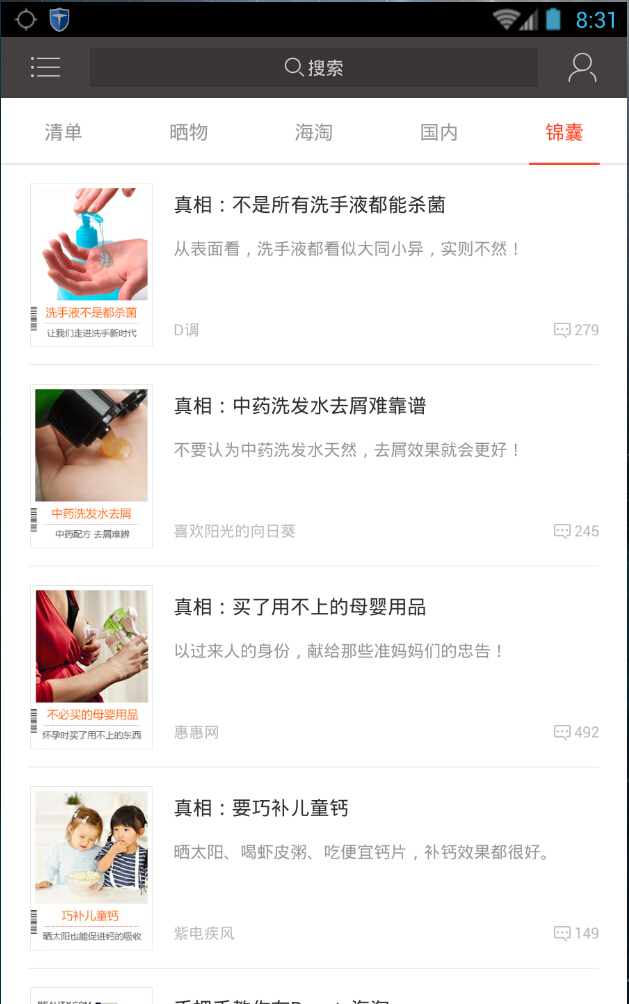Tap the 搜索 search box

pos(314,67)
